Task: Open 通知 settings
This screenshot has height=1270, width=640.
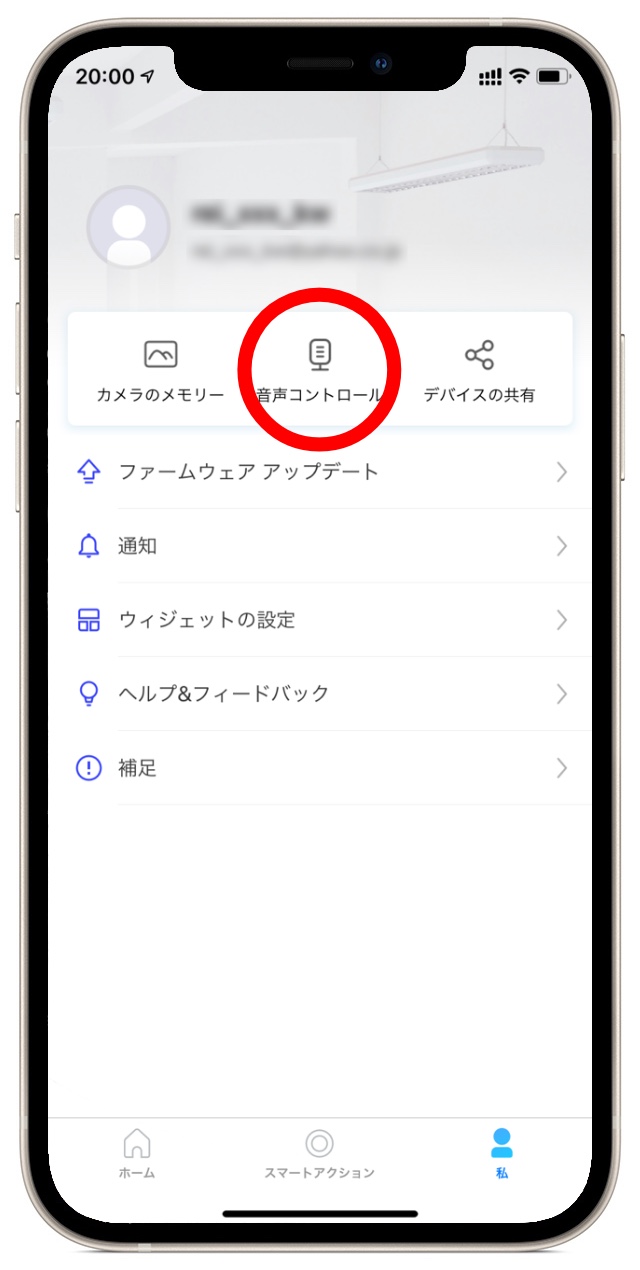Action: pyautogui.click(x=320, y=546)
